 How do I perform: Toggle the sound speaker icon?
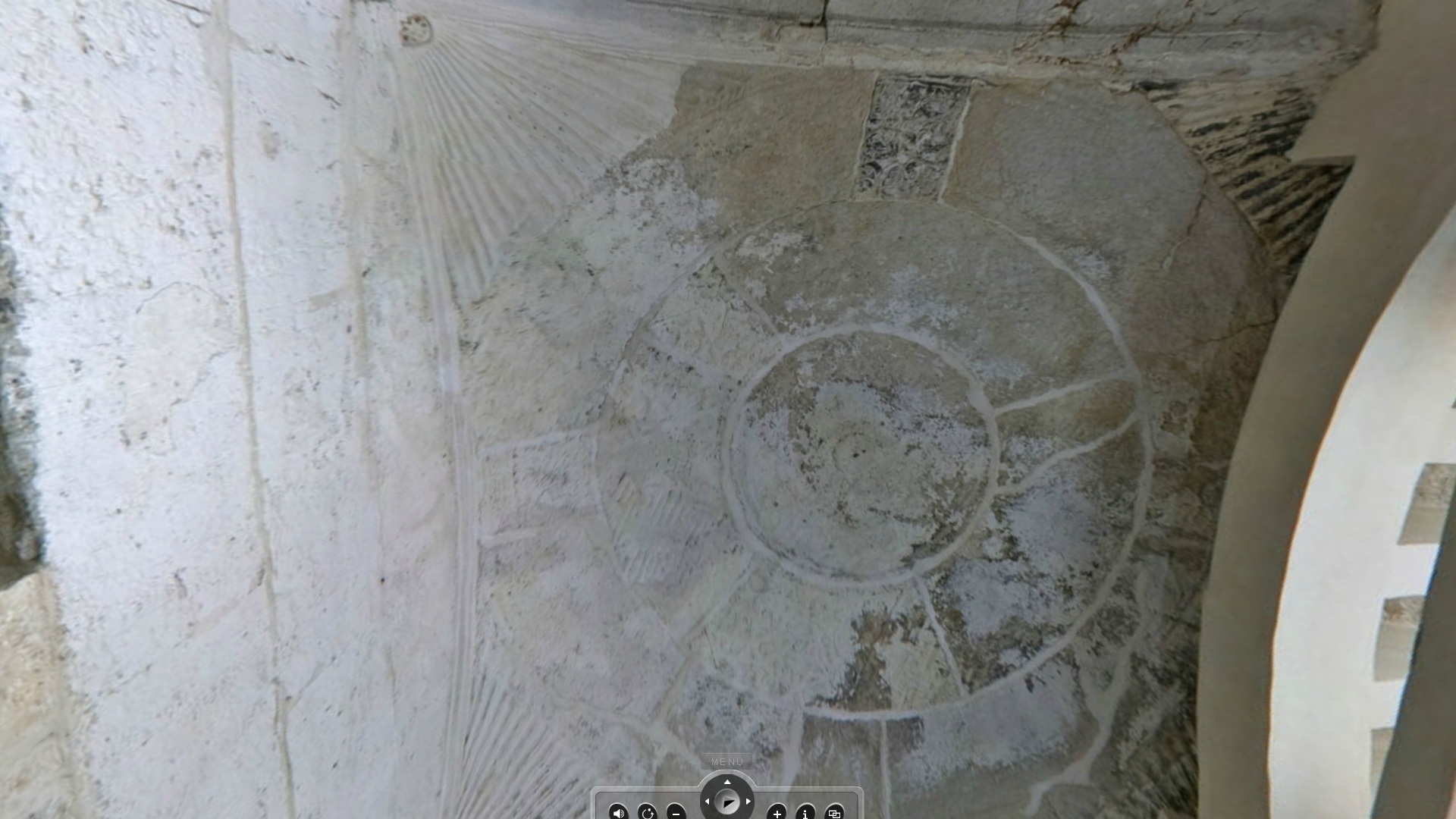pyautogui.click(x=618, y=812)
